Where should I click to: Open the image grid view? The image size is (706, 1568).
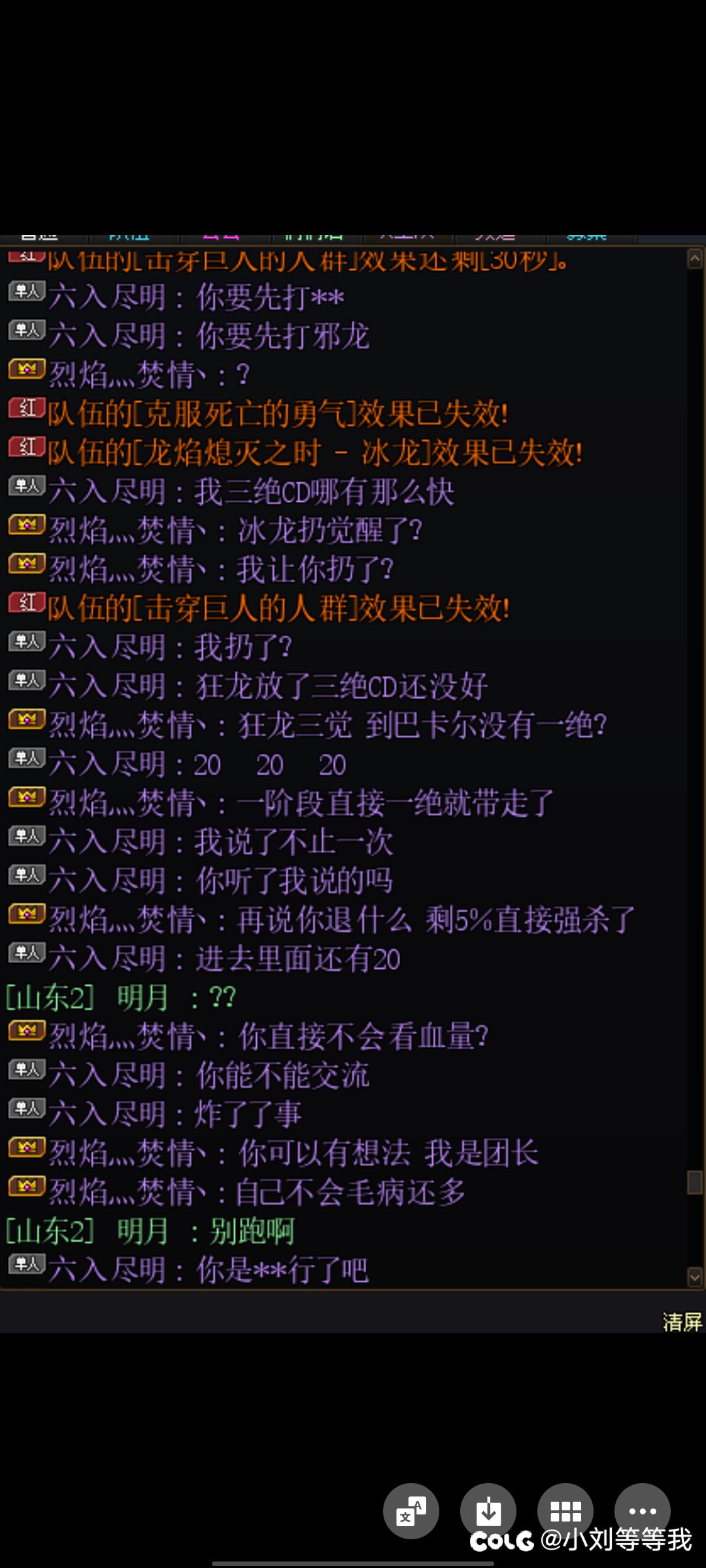pos(565,1511)
